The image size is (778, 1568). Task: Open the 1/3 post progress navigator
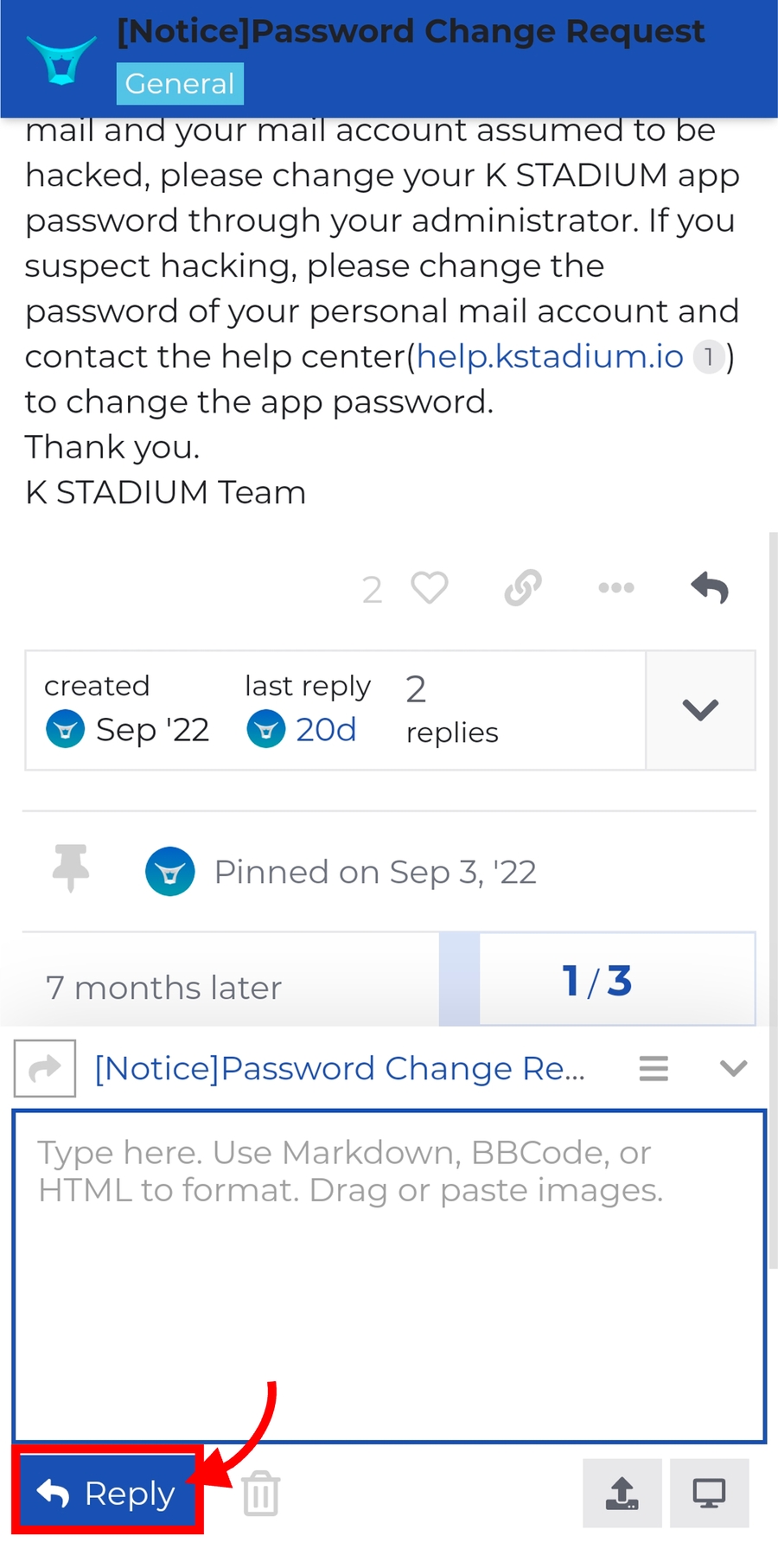pyautogui.click(x=597, y=981)
